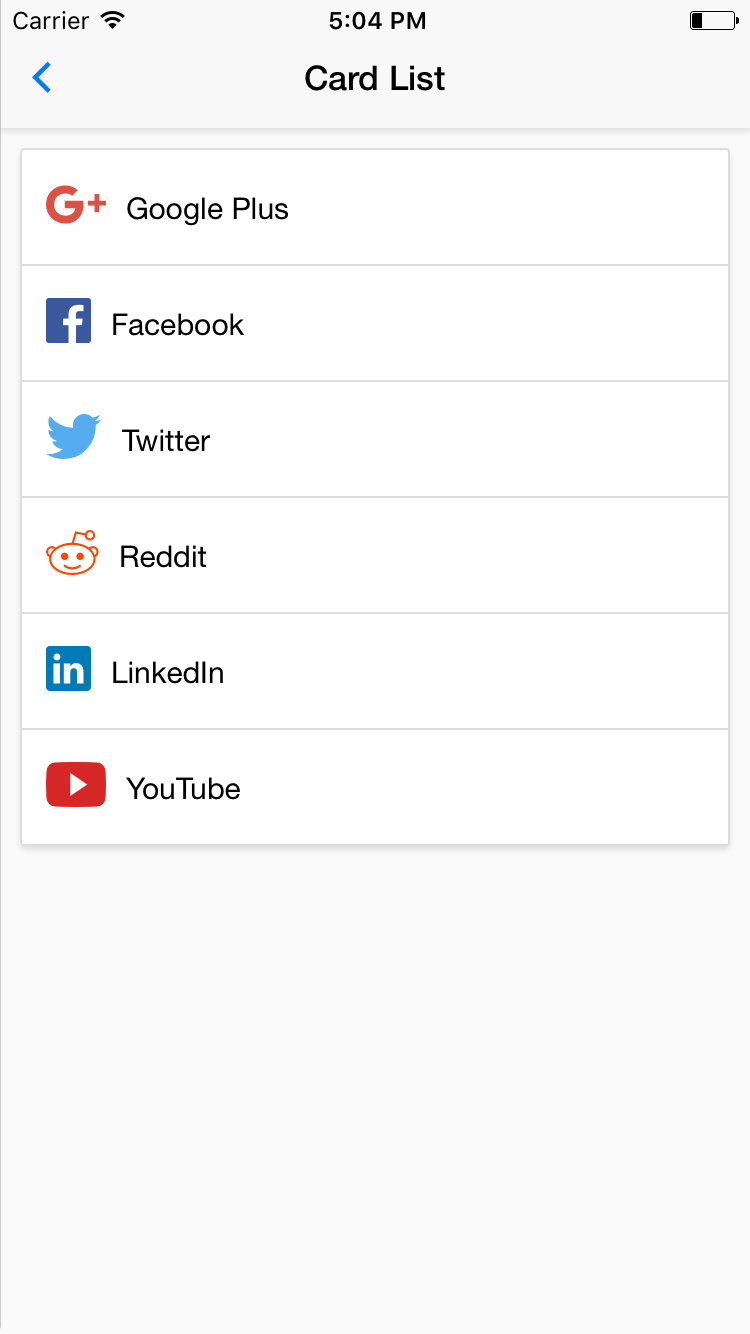Select the YouTube list item

coord(375,788)
